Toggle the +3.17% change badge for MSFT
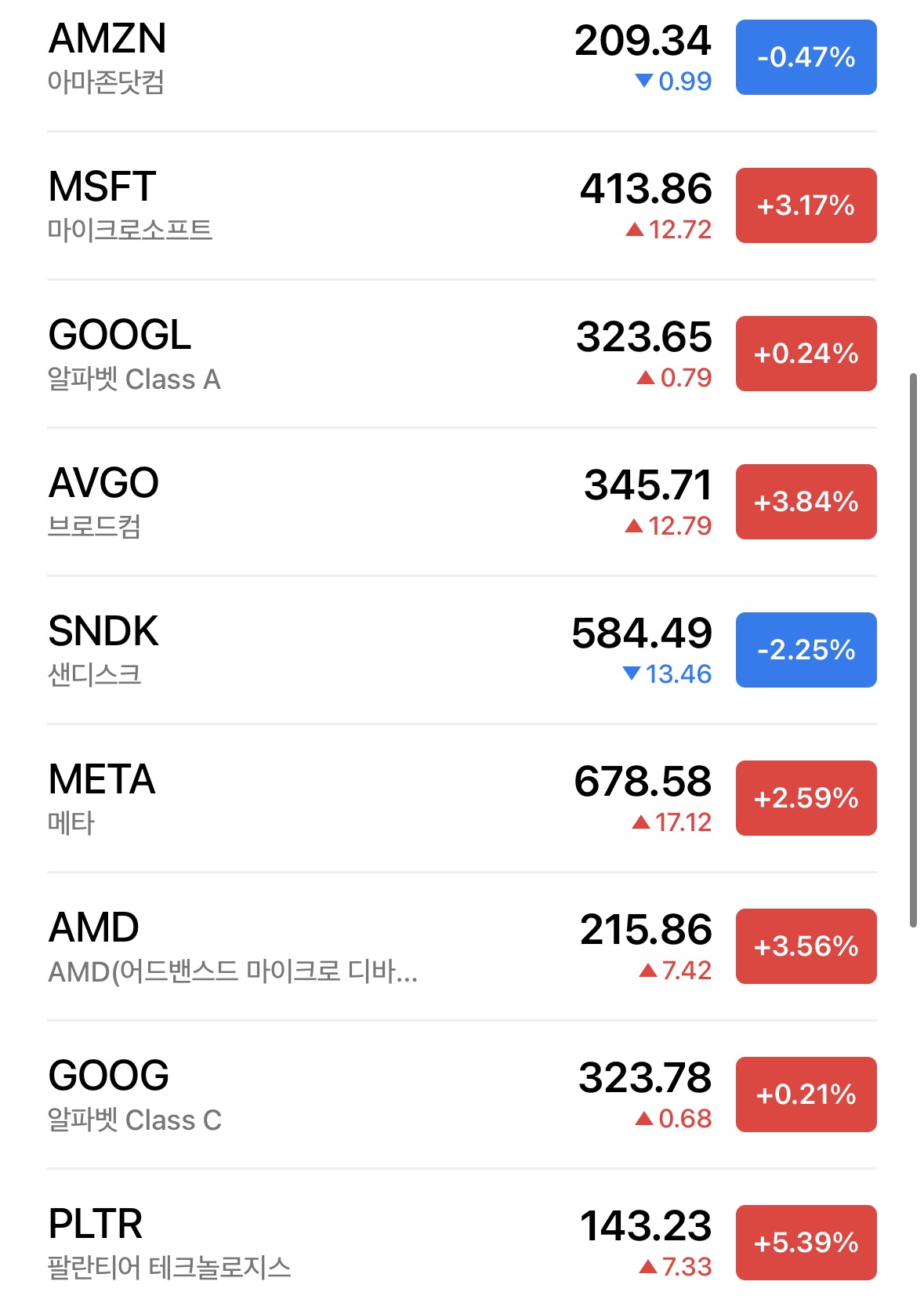Image resolution: width=924 pixels, height=1314 pixels. 806,206
